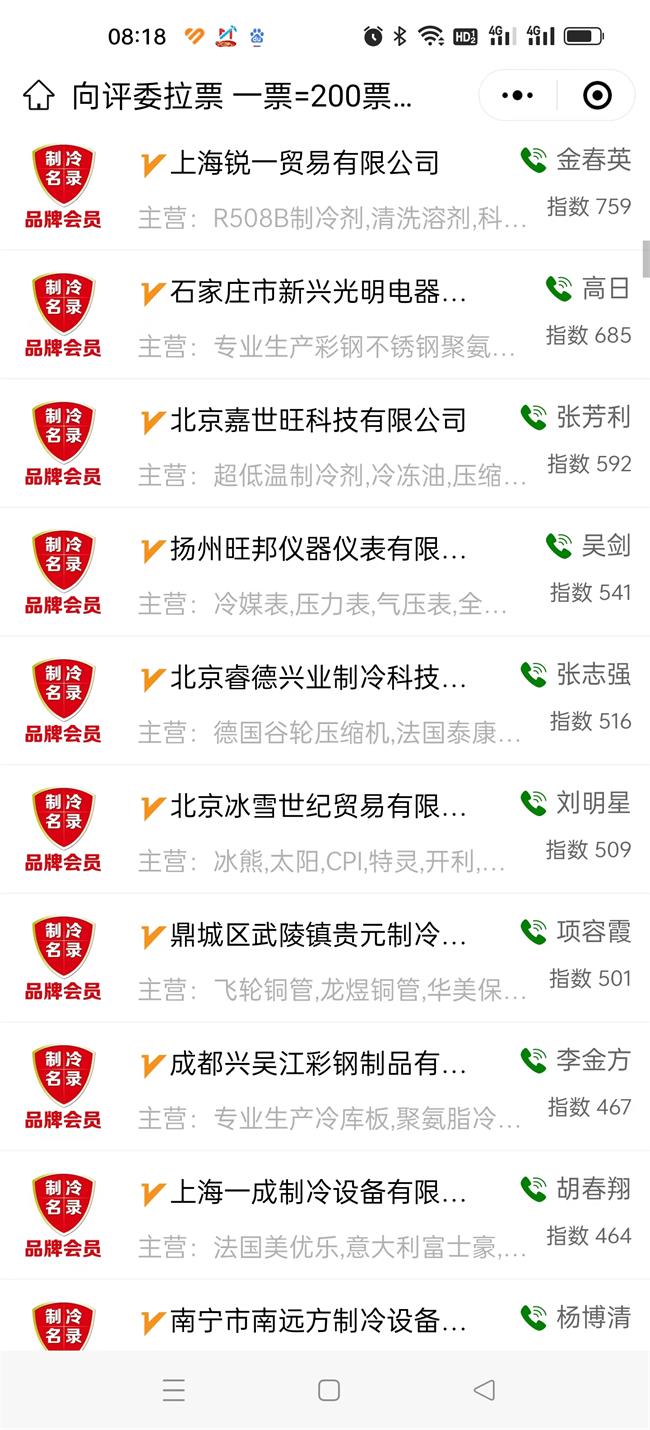Open the three-dot more menu

pos(517,96)
